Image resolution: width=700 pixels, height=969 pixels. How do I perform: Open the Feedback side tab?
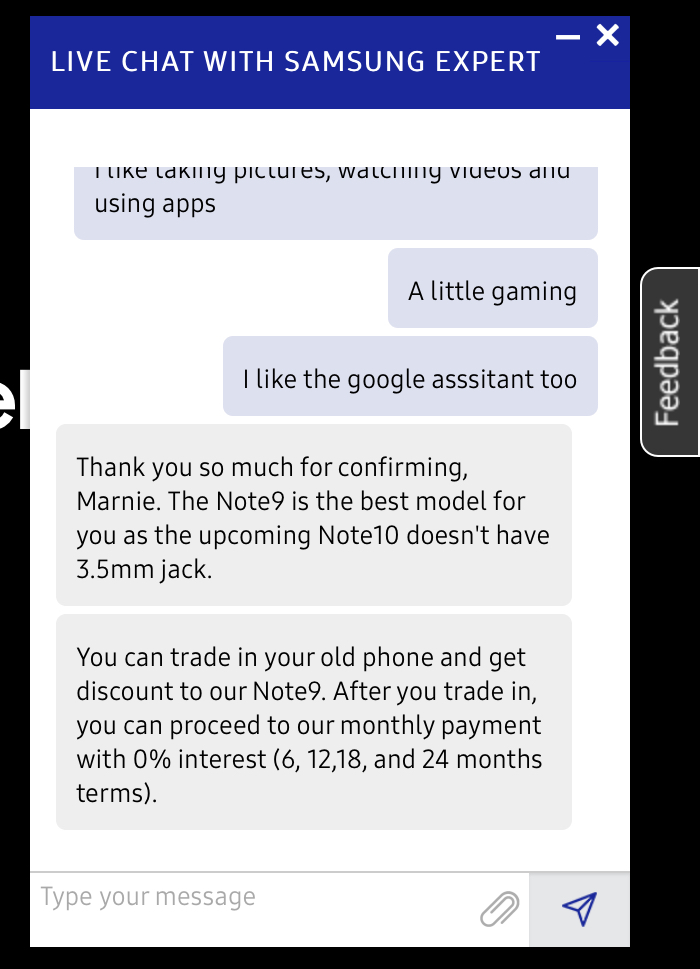(x=668, y=362)
